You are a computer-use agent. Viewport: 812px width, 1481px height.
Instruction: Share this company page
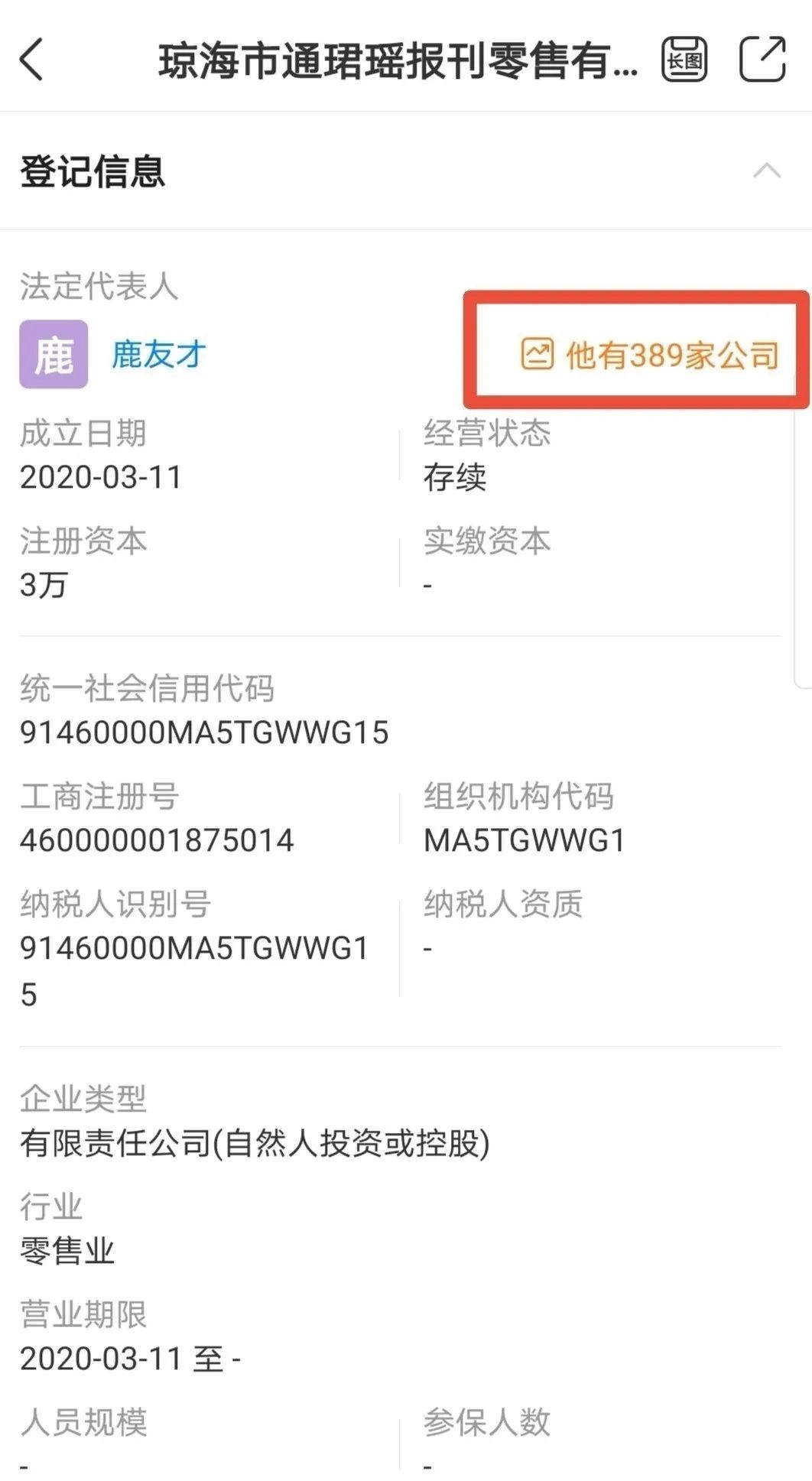click(762, 60)
